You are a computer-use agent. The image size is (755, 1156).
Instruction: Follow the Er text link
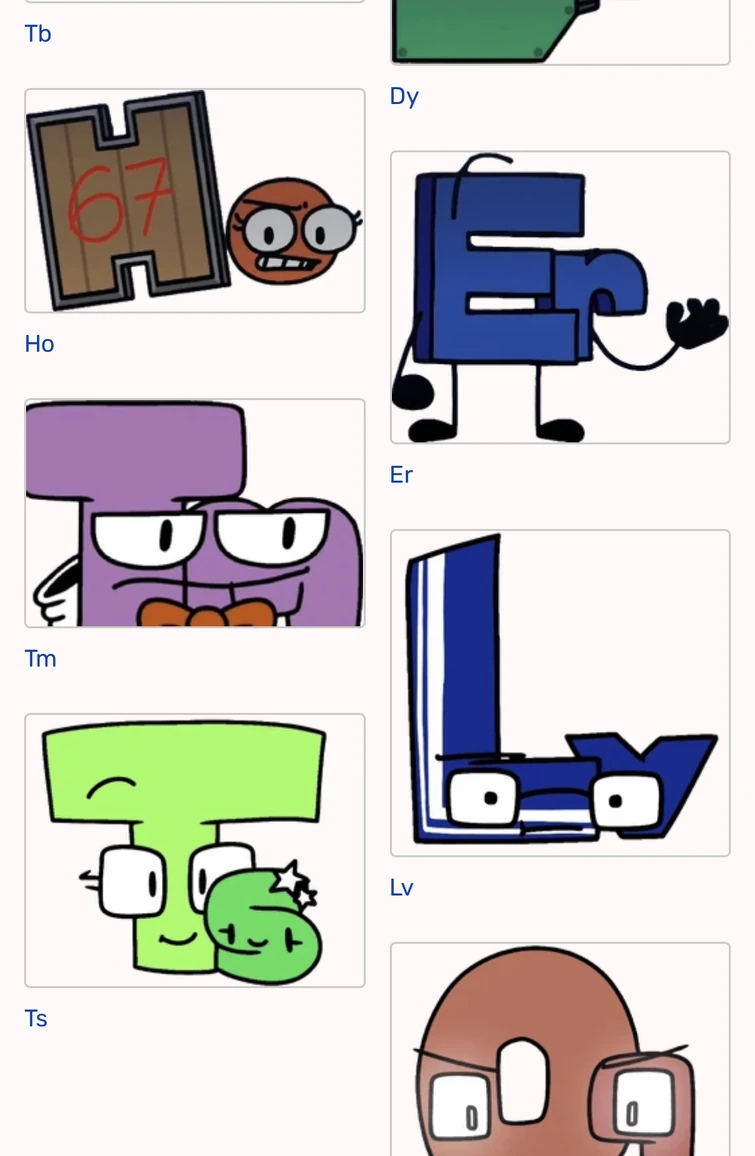pos(401,475)
